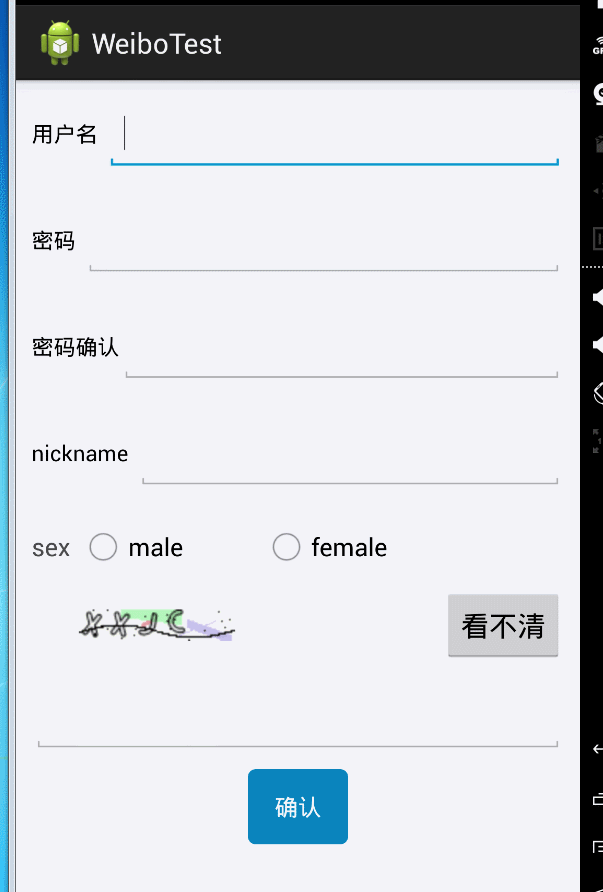Tap the nickname input field
603x892 pixels.
(349, 458)
